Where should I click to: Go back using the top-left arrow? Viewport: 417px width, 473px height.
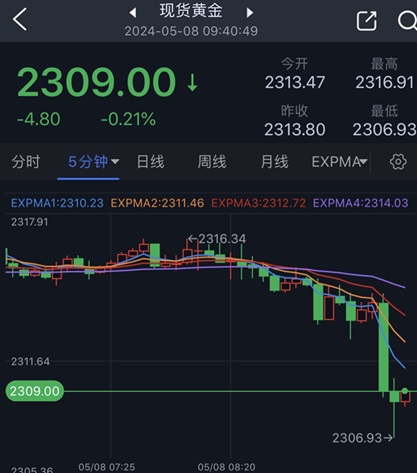[20, 19]
